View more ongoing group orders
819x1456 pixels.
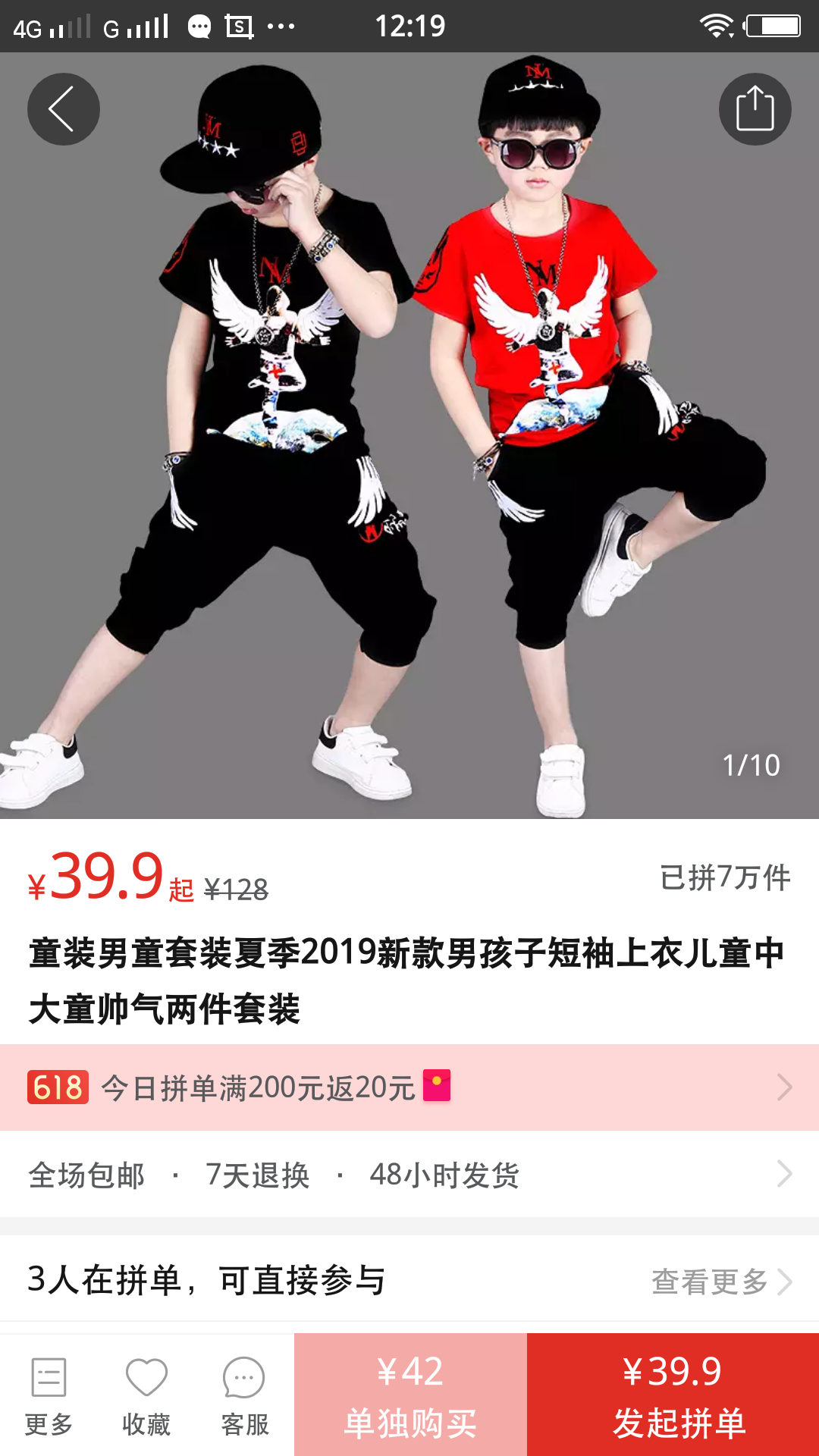click(720, 1282)
